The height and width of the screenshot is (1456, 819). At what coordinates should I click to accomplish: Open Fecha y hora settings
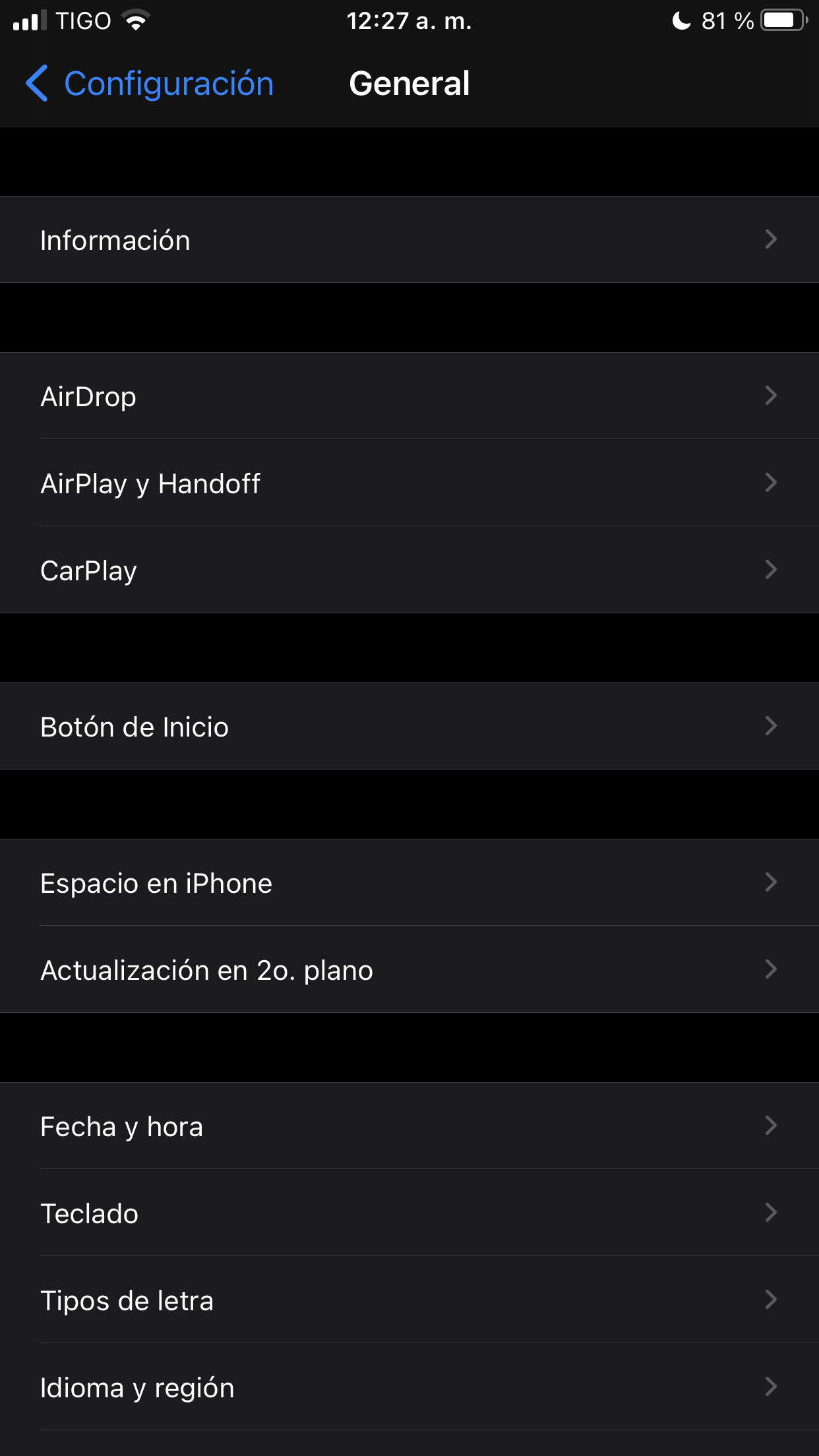(409, 1126)
